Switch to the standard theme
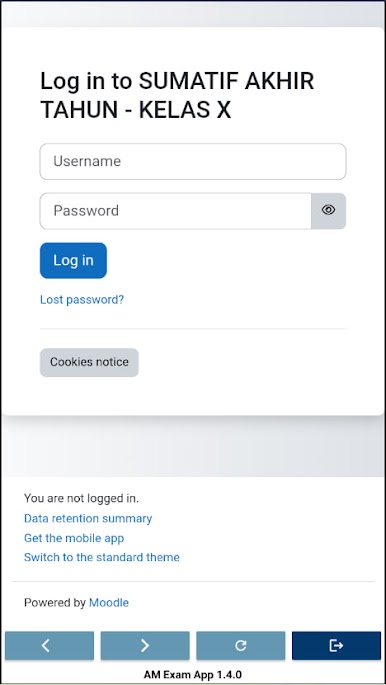 coord(102,557)
